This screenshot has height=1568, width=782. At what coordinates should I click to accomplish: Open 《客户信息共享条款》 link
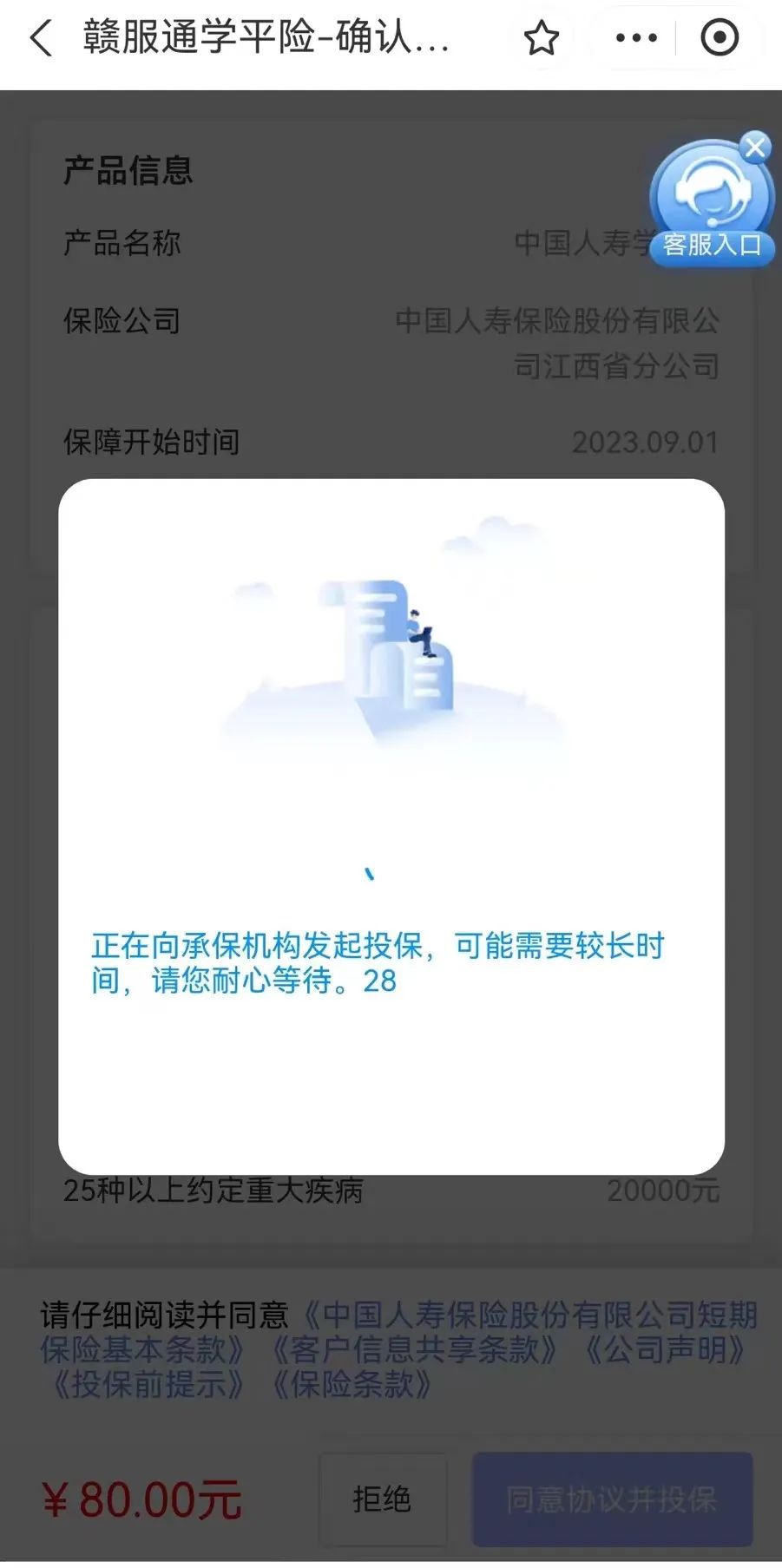point(414,1350)
